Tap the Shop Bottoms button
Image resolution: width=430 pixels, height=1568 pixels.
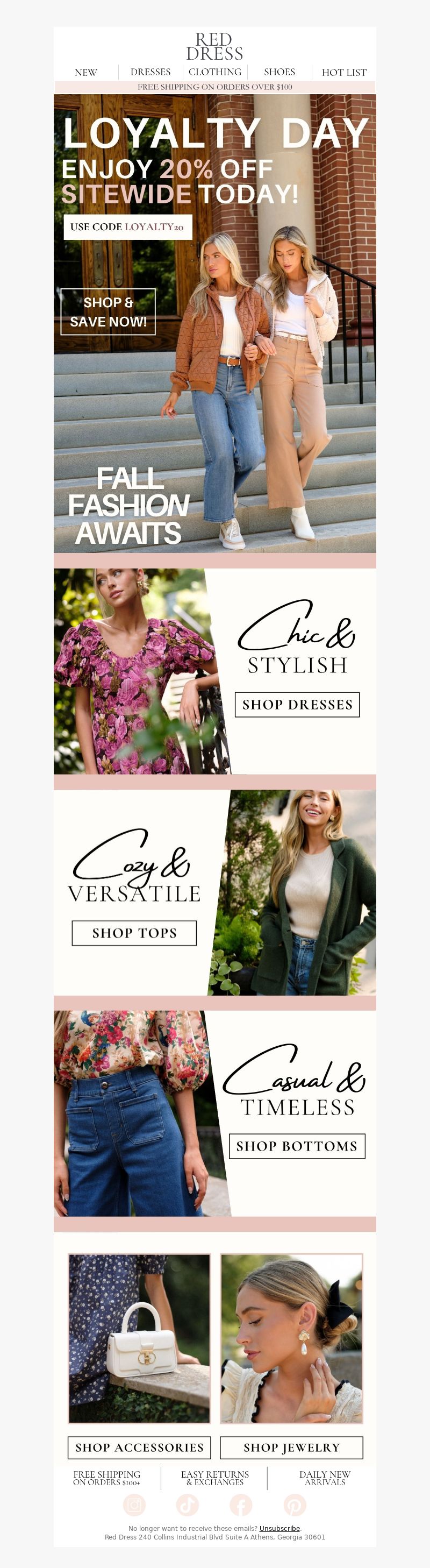pos(297,1146)
